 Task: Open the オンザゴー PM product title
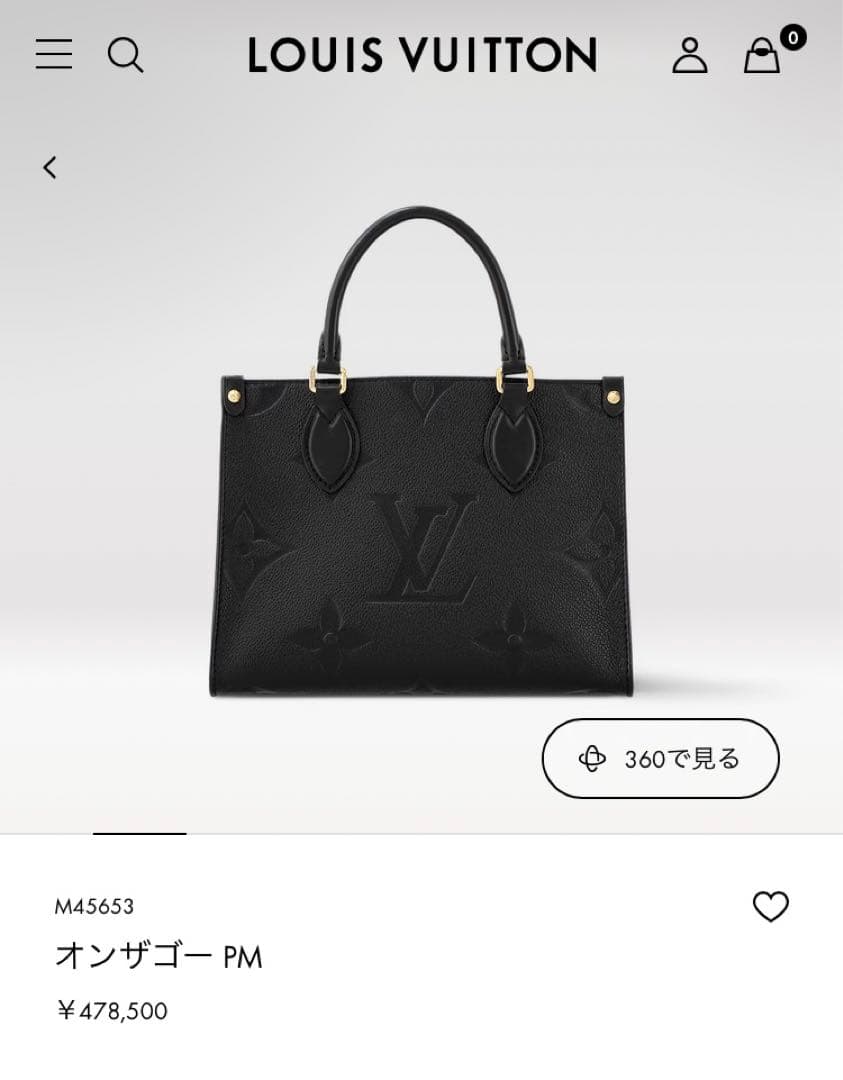[x=160, y=957]
